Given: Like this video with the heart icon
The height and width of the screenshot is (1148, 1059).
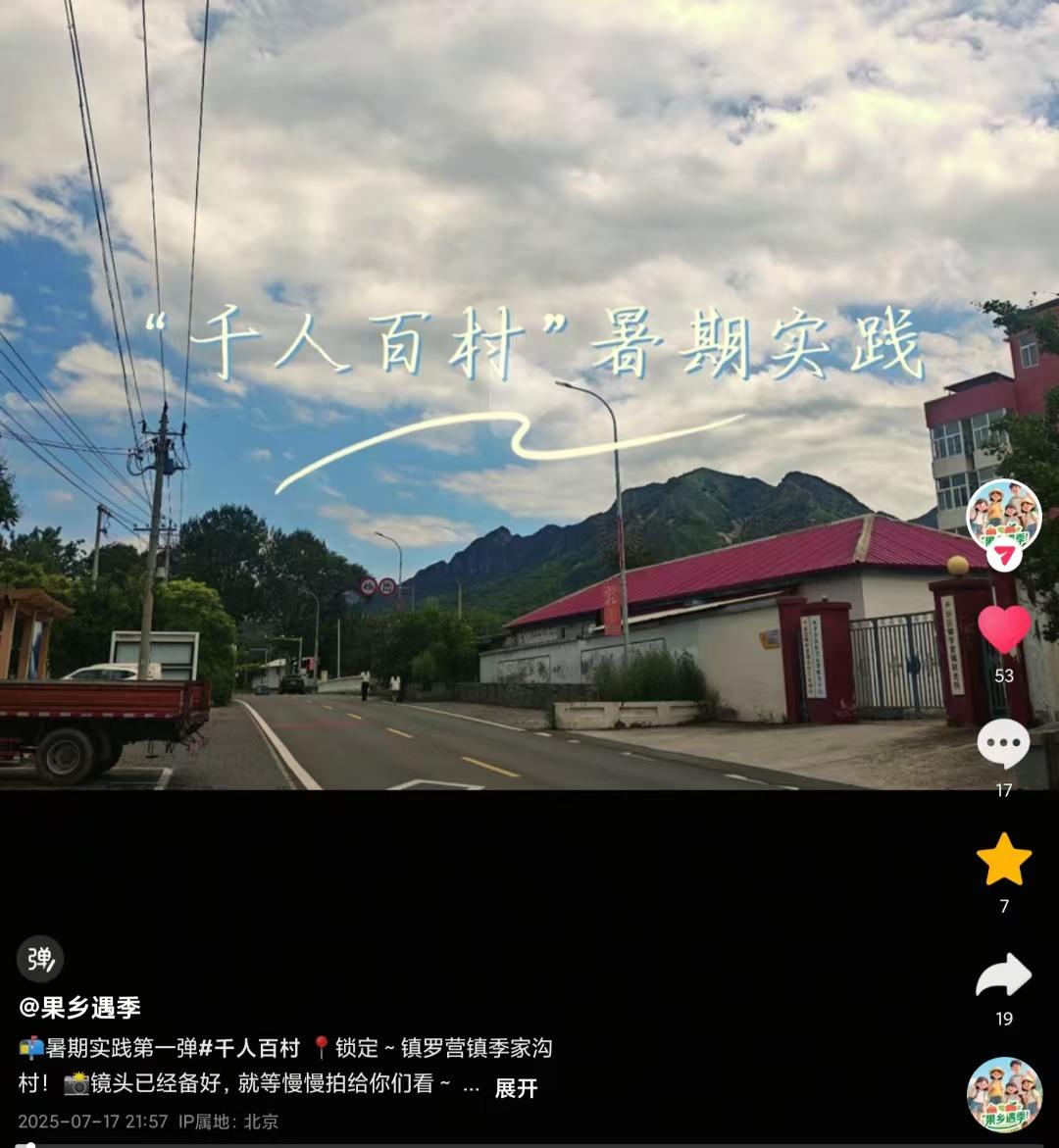Looking at the screenshot, I should (x=1004, y=628).
